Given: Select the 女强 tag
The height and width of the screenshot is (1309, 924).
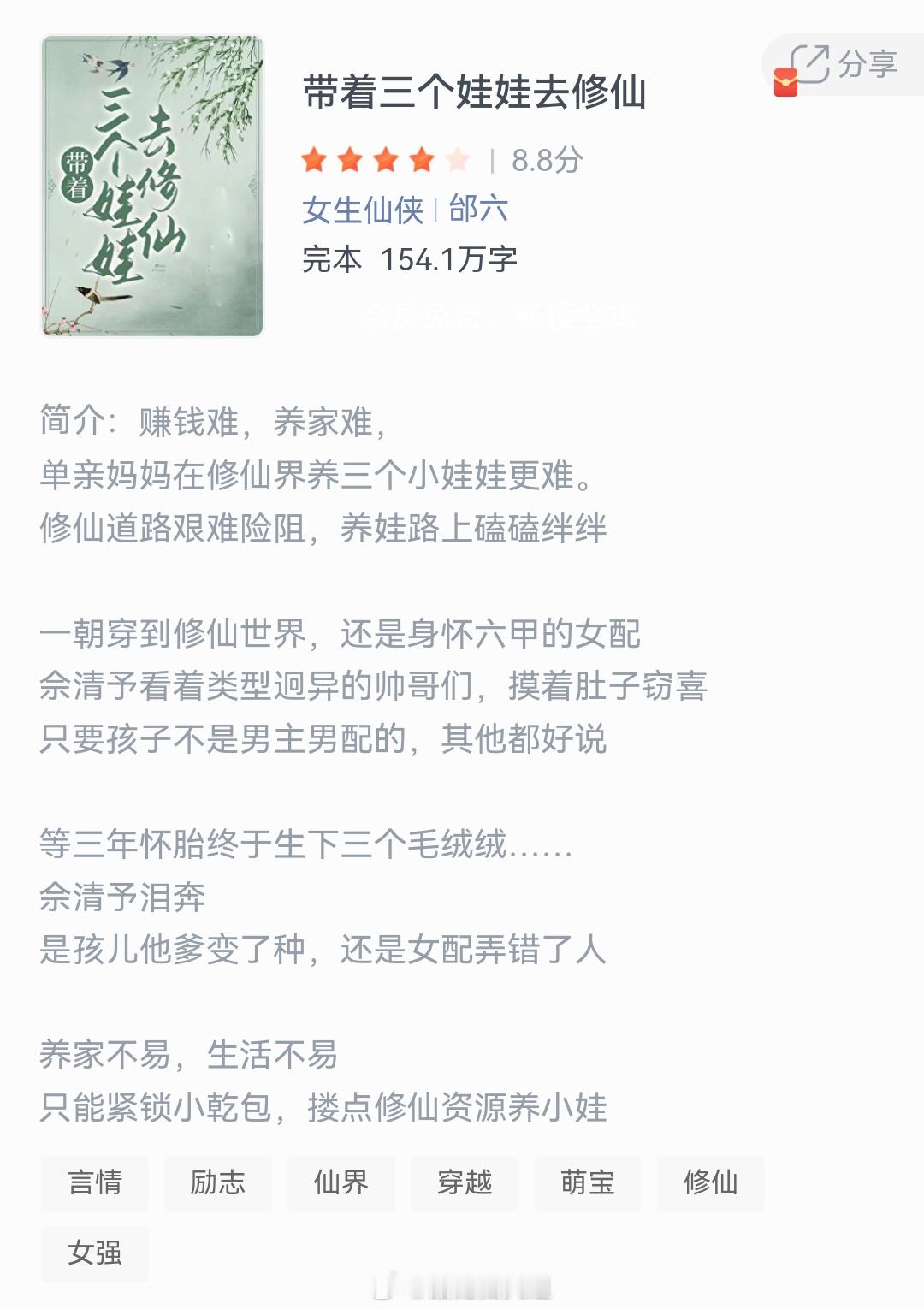Looking at the screenshot, I should click(94, 1254).
